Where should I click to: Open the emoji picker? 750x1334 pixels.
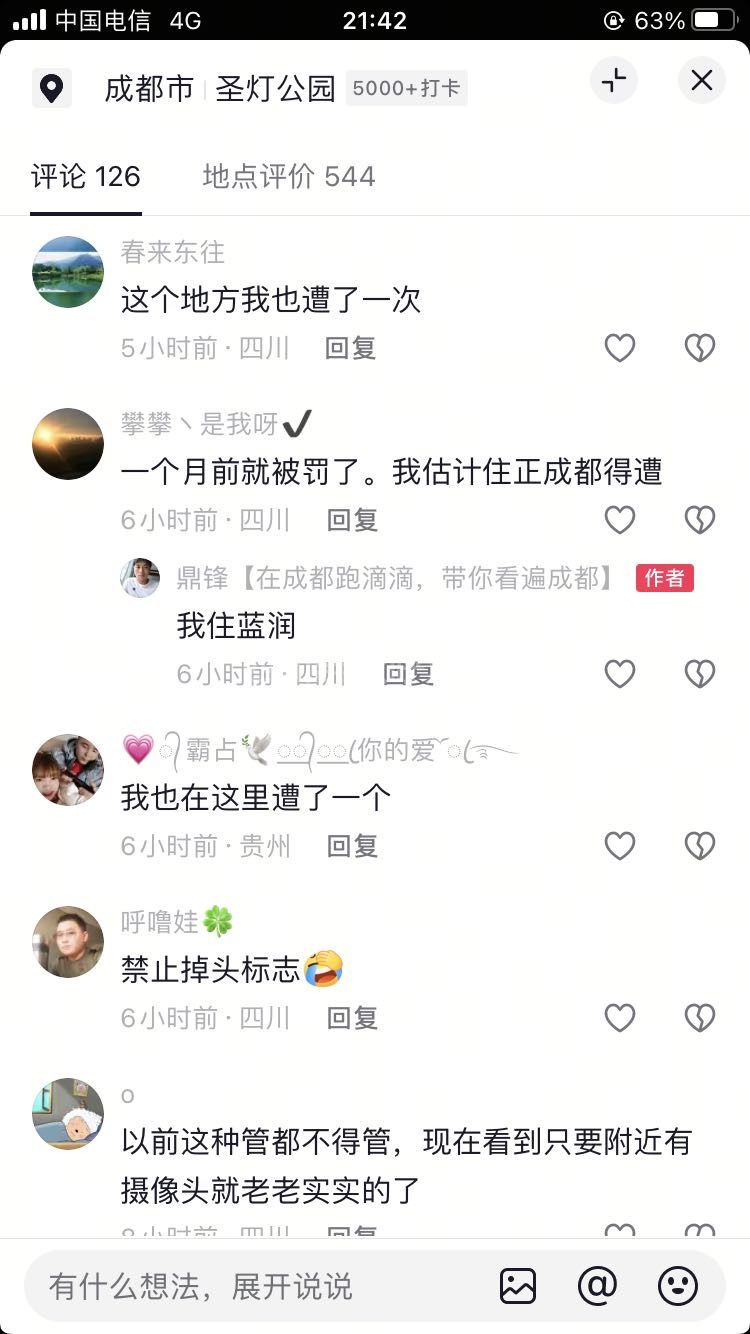pyautogui.click(x=678, y=1286)
